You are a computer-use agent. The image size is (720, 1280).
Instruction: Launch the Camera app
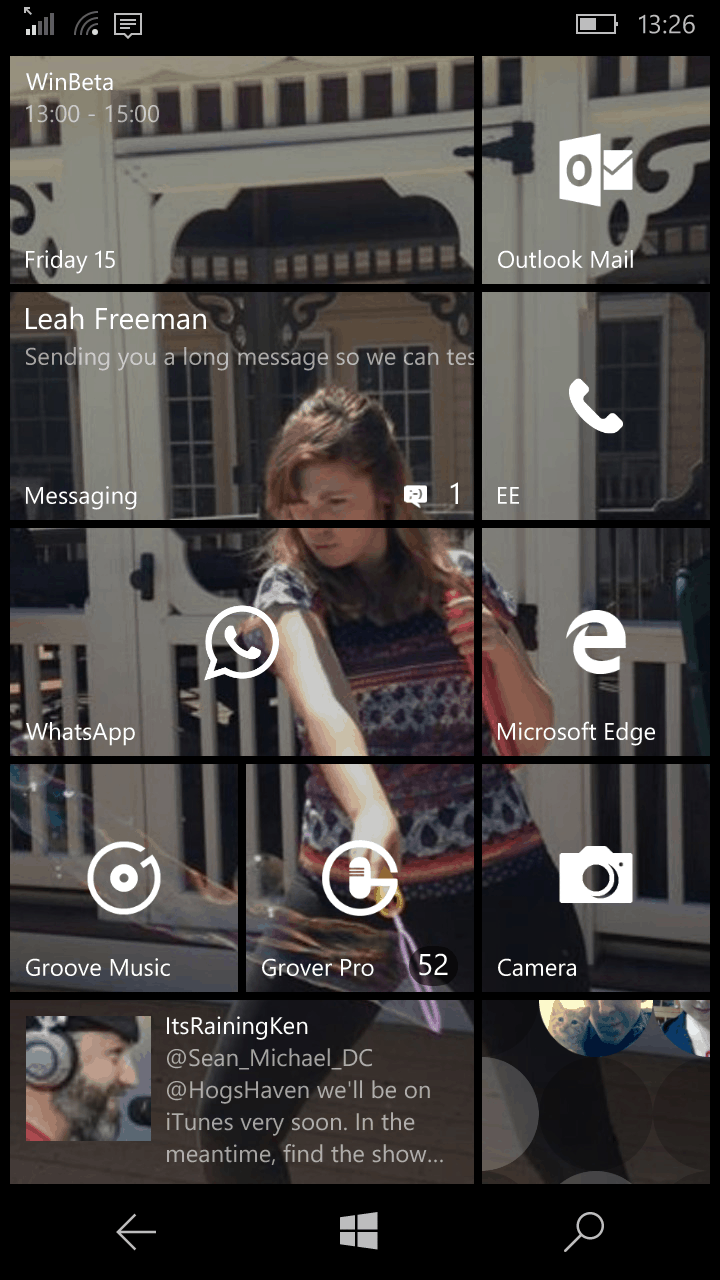pyautogui.click(x=596, y=878)
